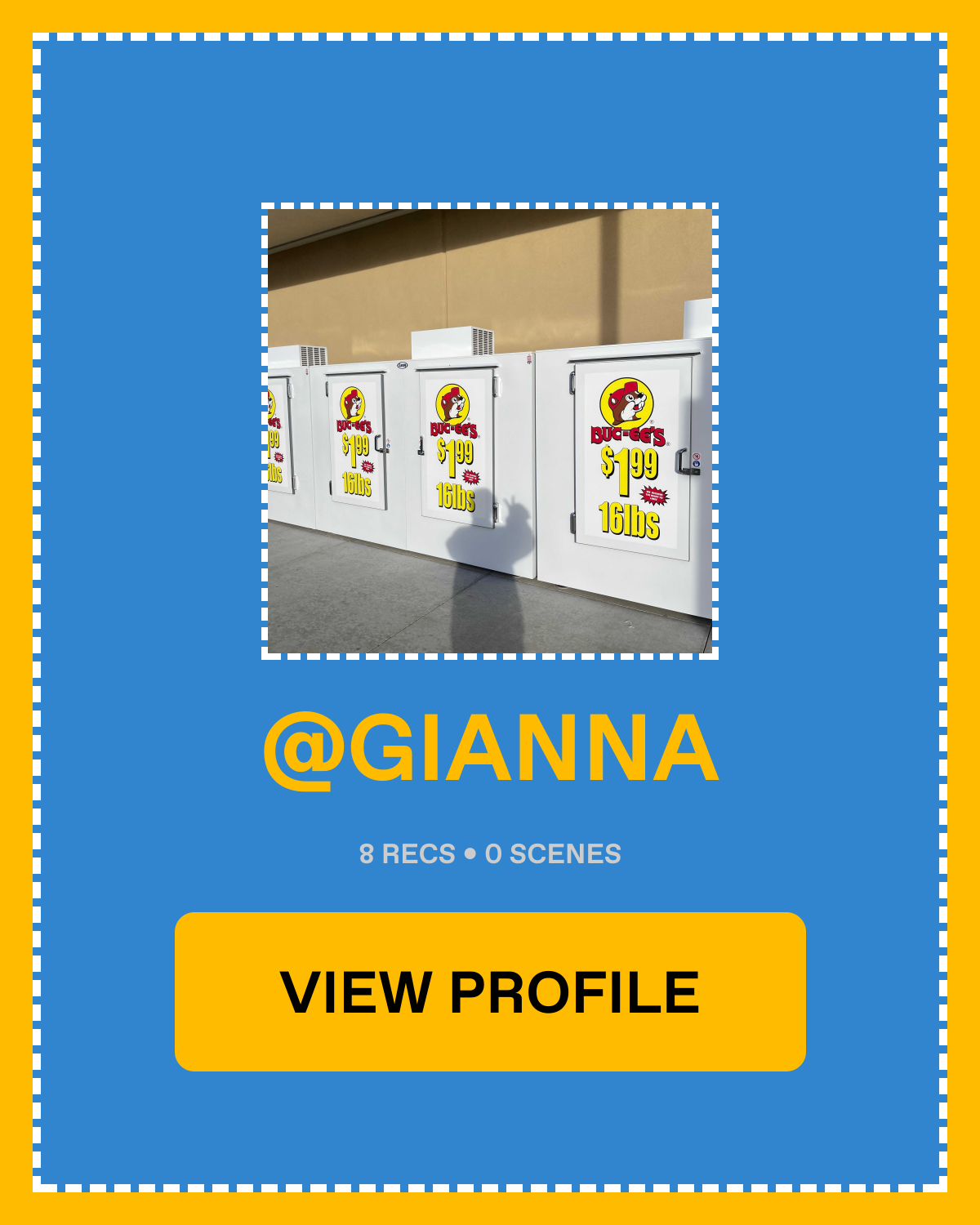980x1225 pixels.
Task: Open @GIANNA's profile photo
Action: point(490,430)
